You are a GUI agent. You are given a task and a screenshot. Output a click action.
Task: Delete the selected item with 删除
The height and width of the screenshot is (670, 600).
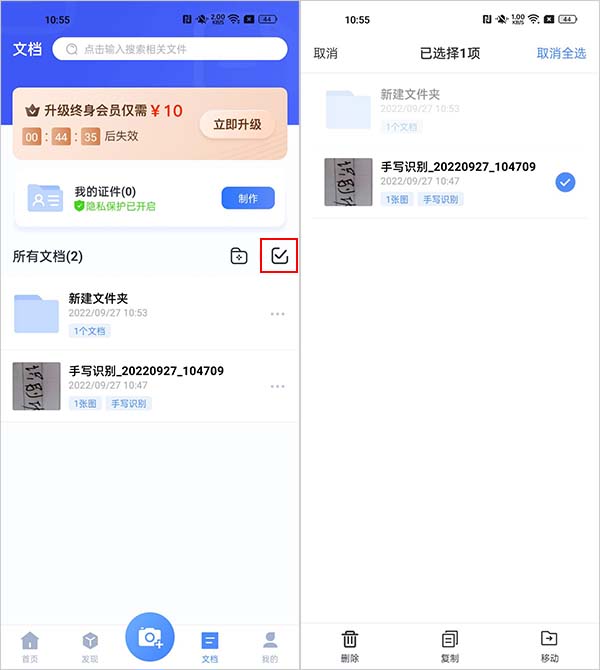tap(350, 645)
